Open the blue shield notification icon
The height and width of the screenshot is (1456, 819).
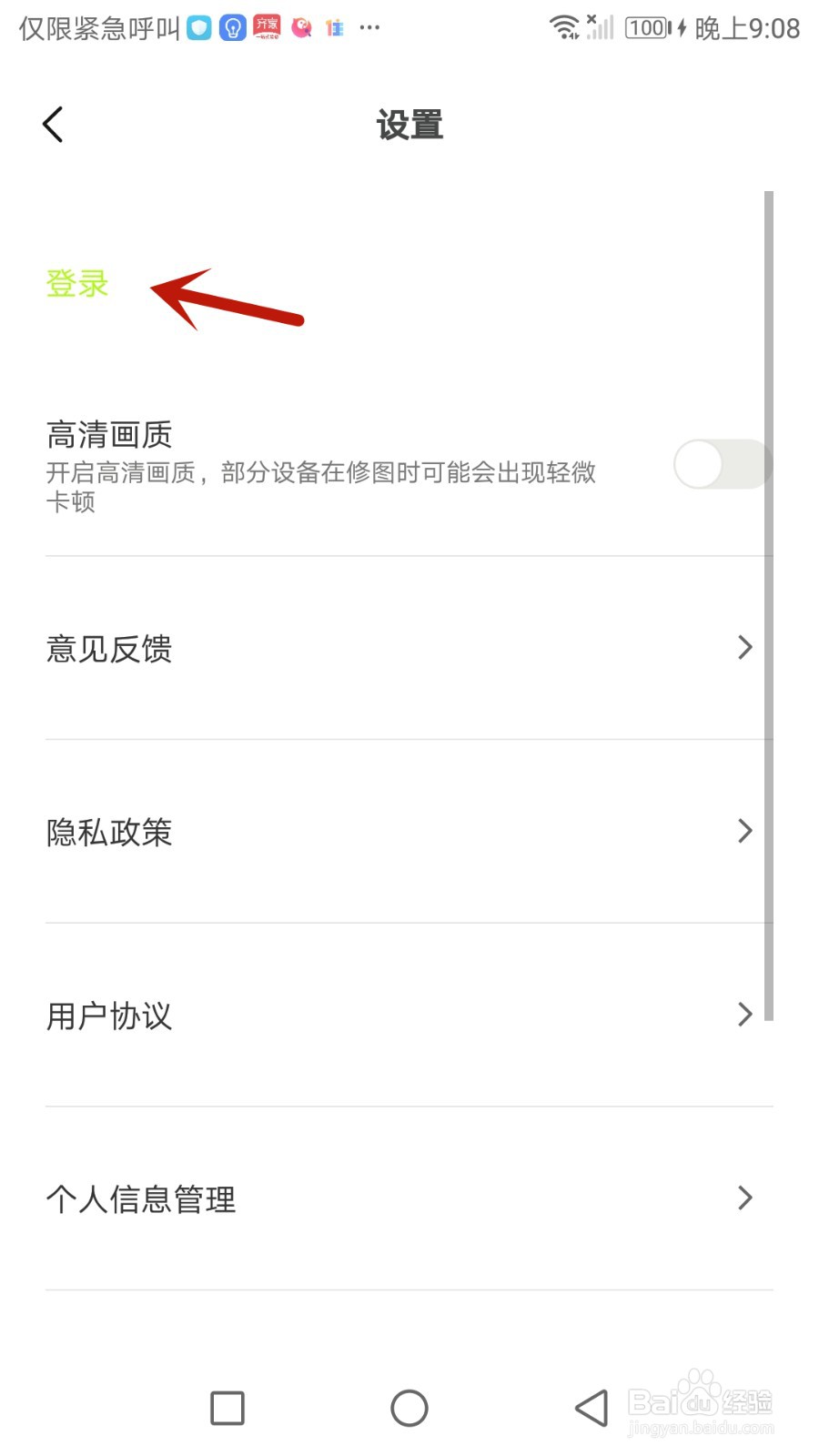click(199, 27)
